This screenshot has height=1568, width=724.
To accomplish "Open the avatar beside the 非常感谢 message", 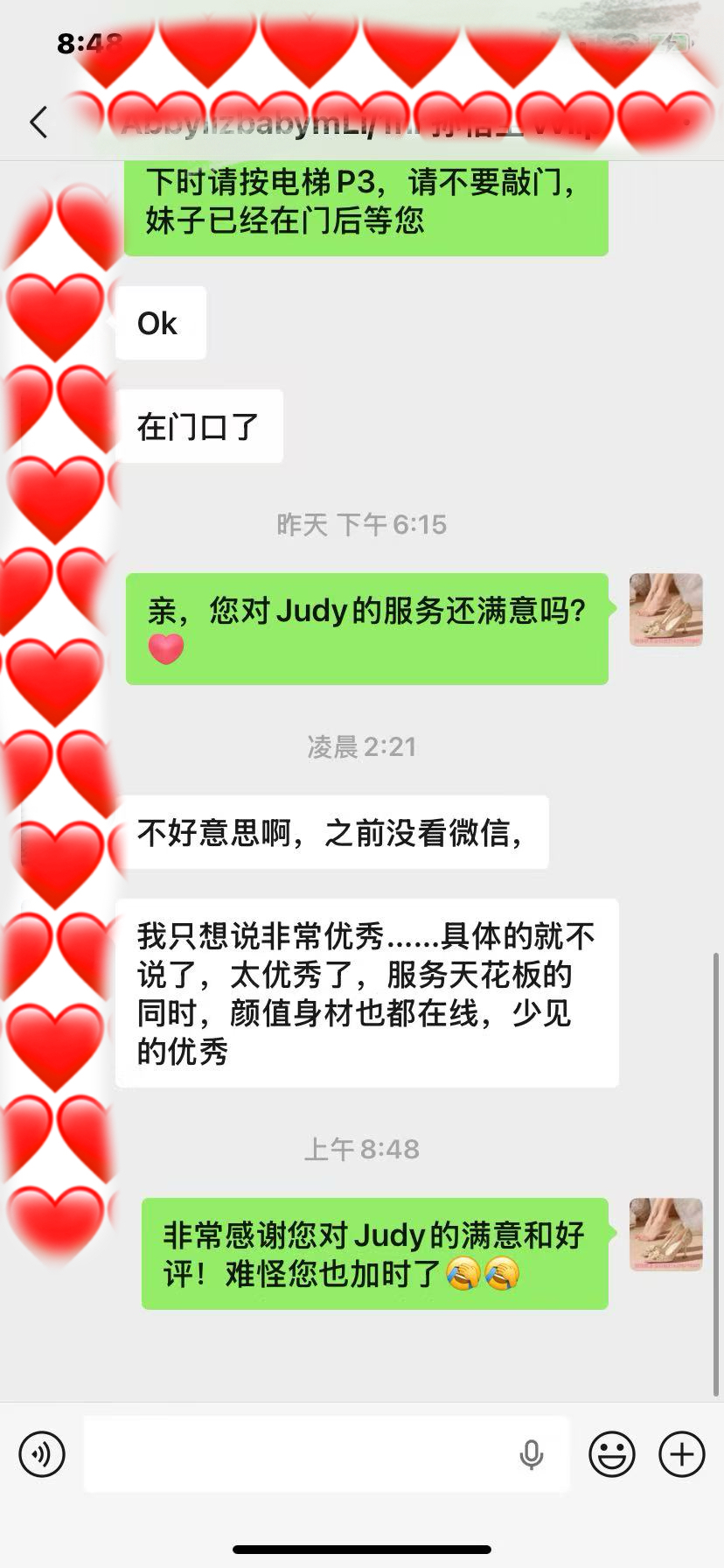I will coord(666,1235).
